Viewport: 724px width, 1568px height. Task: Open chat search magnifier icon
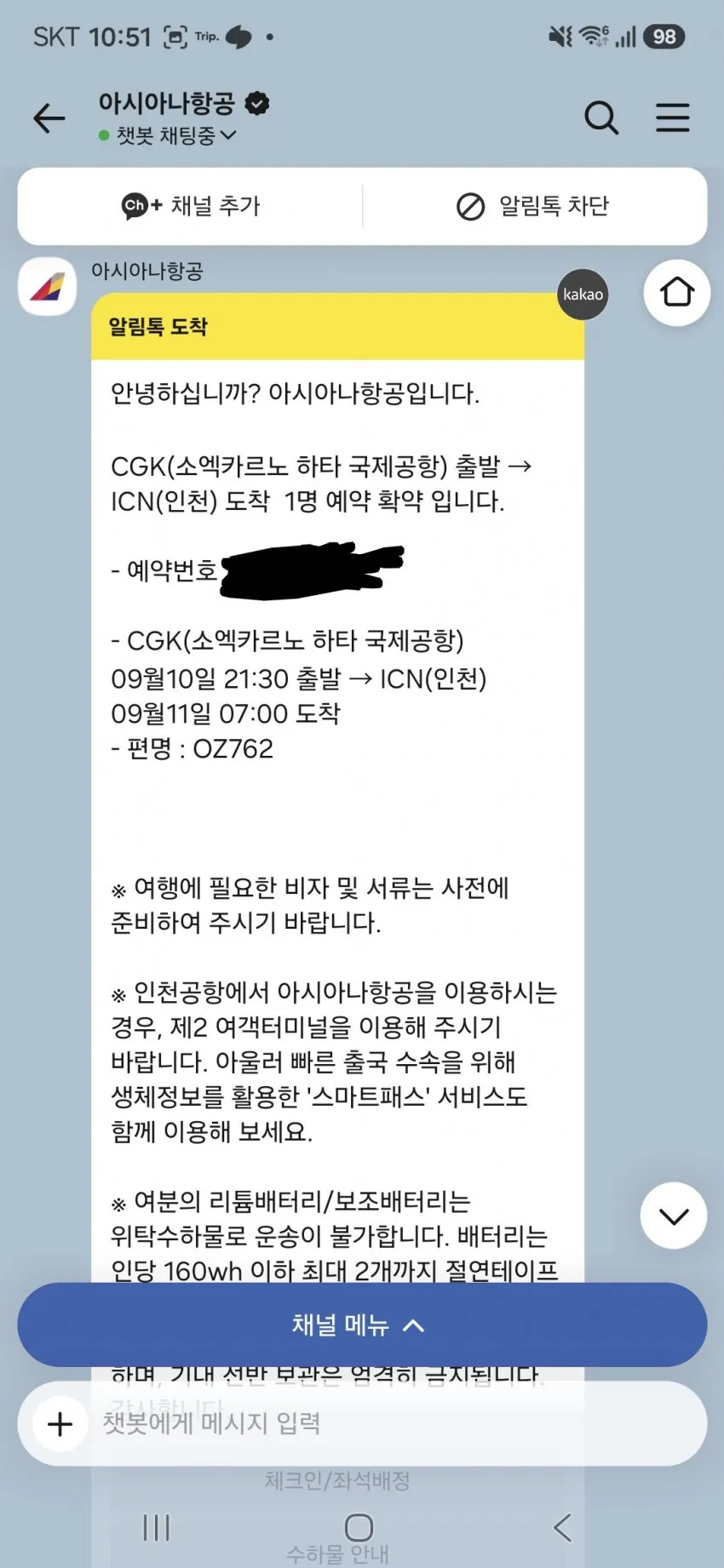pyautogui.click(x=601, y=118)
